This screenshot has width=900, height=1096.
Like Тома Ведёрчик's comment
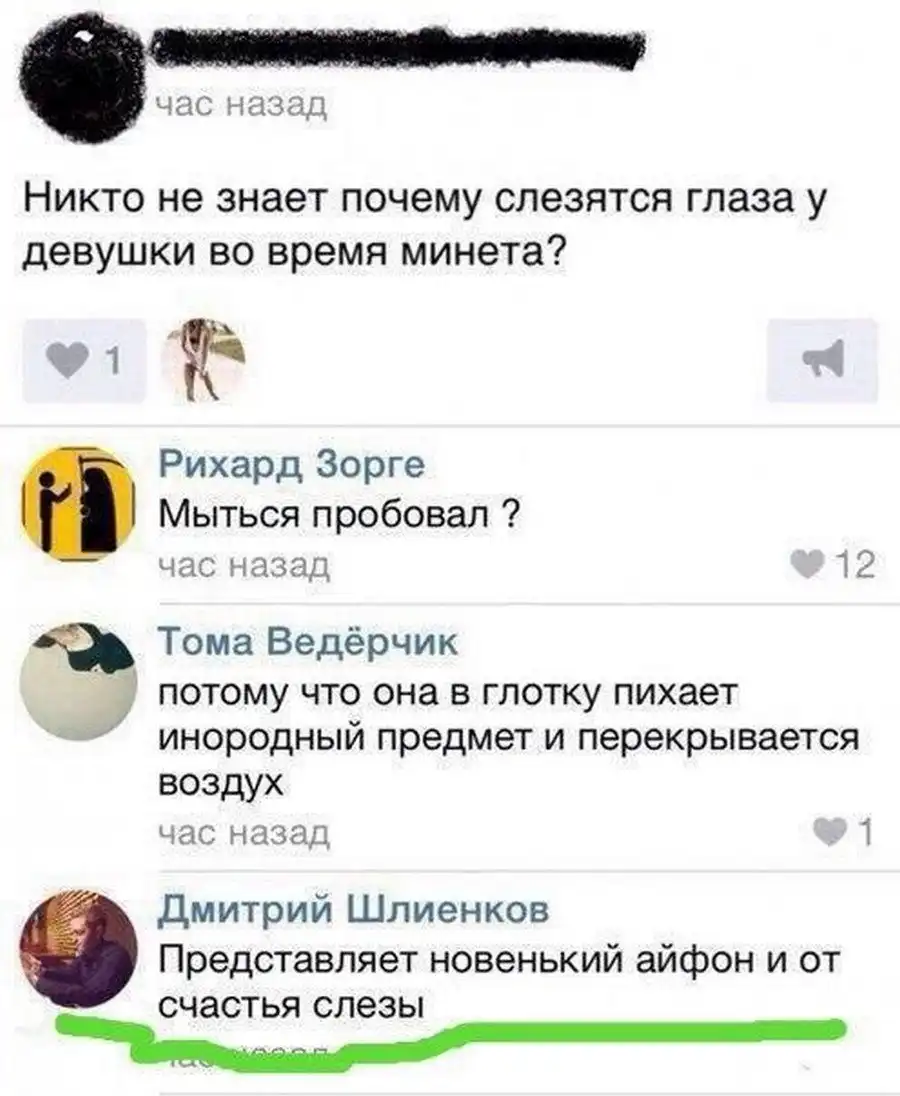pyautogui.click(x=846, y=830)
